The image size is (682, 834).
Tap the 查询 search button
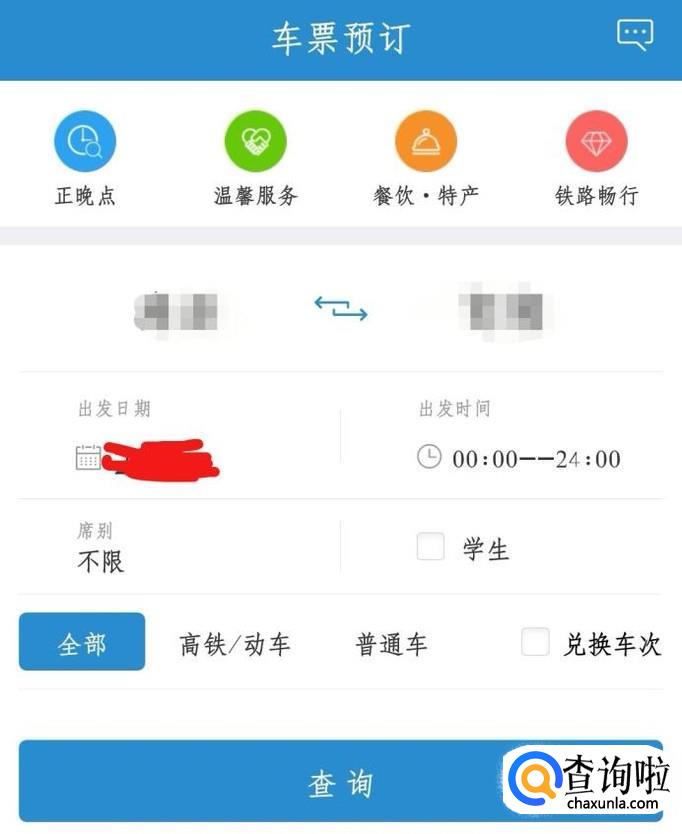[x=340, y=781]
